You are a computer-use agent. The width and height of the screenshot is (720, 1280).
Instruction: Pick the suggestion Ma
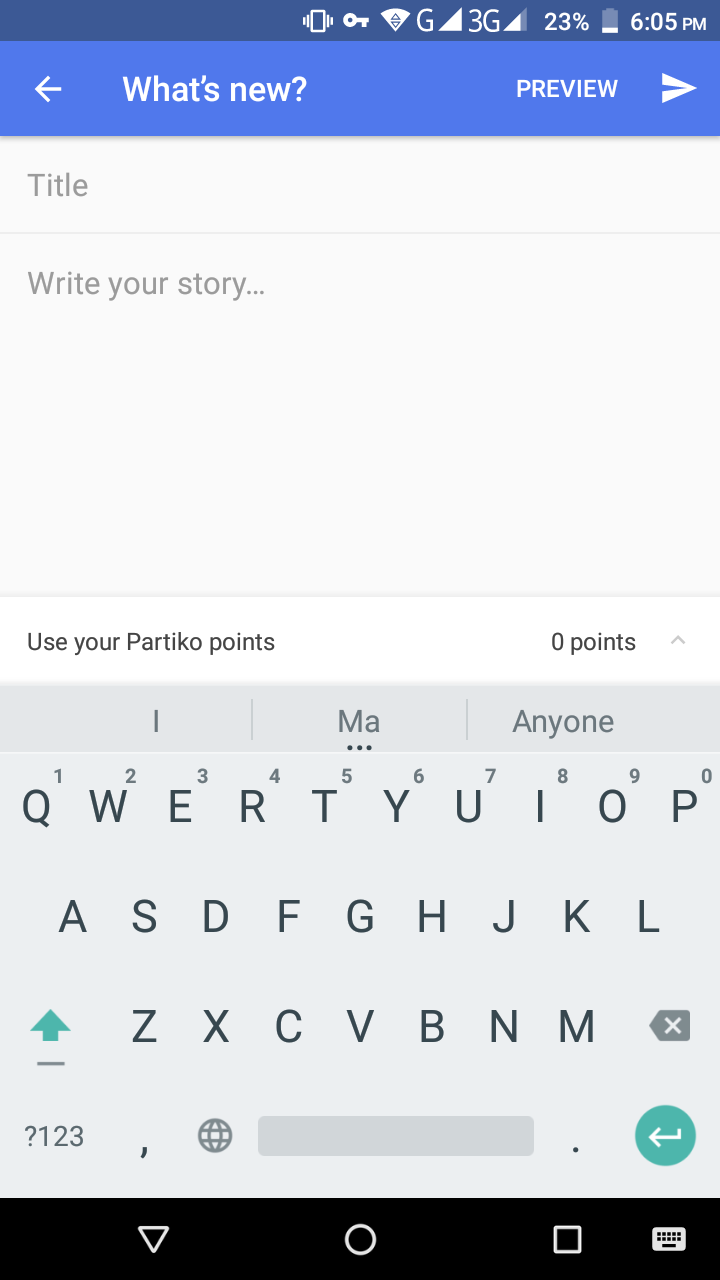[x=359, y=721]
